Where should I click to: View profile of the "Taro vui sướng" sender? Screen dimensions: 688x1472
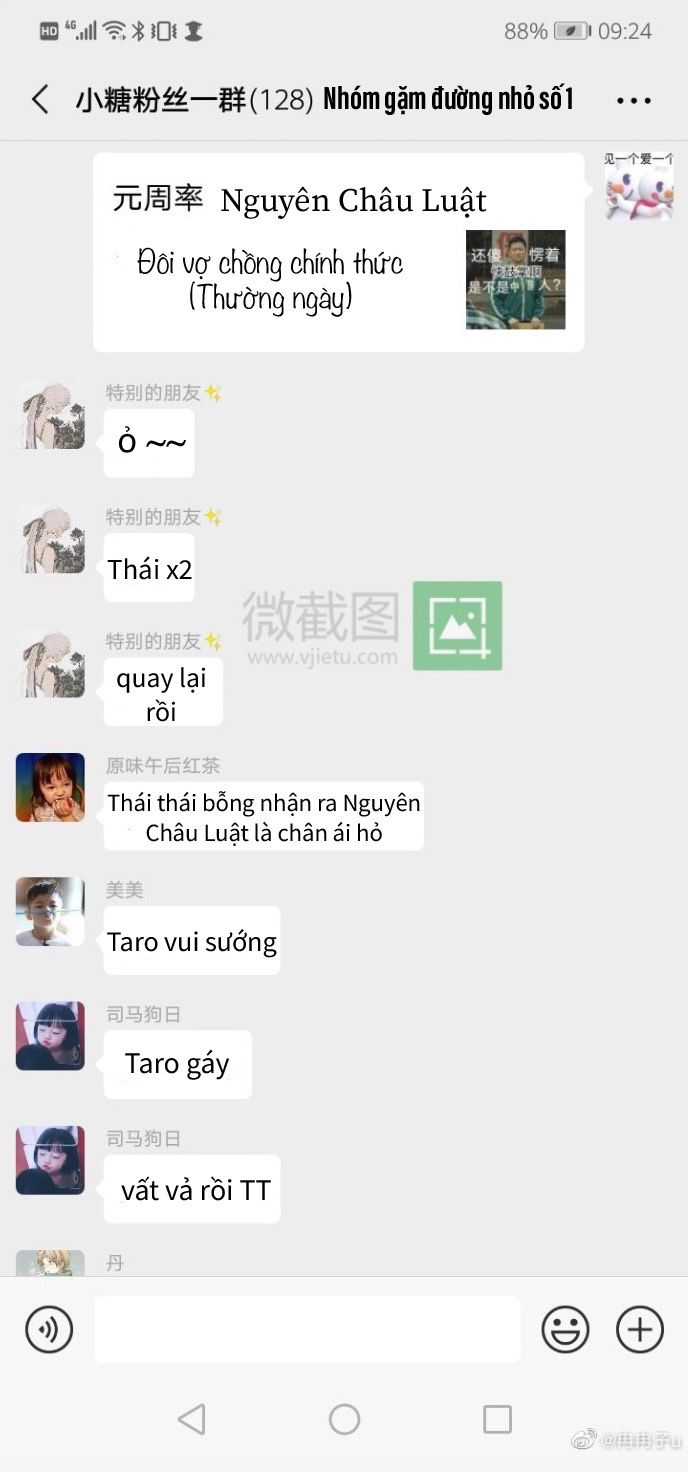point(50,911)
